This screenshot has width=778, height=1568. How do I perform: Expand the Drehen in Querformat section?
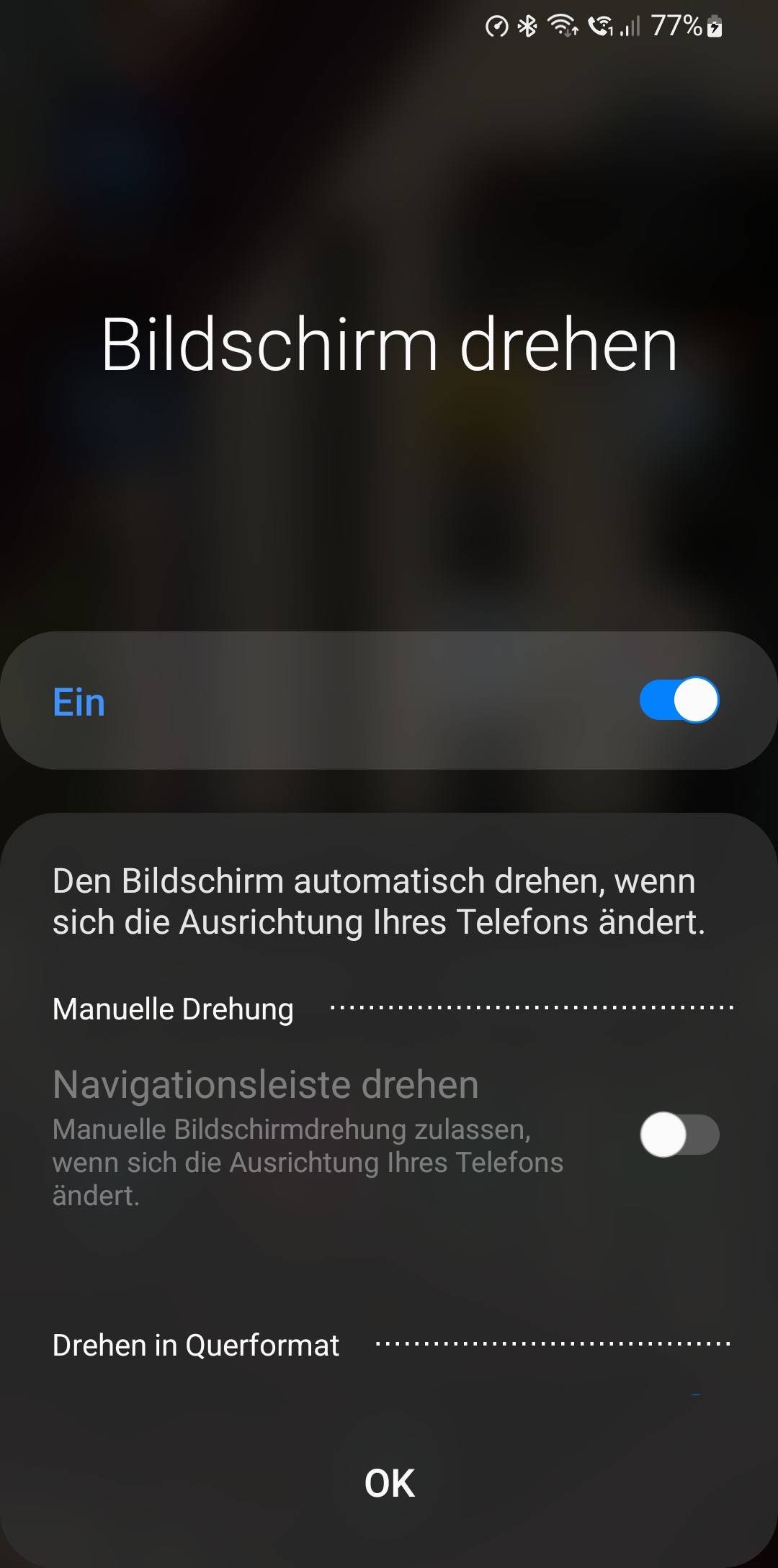[195, 1345]
